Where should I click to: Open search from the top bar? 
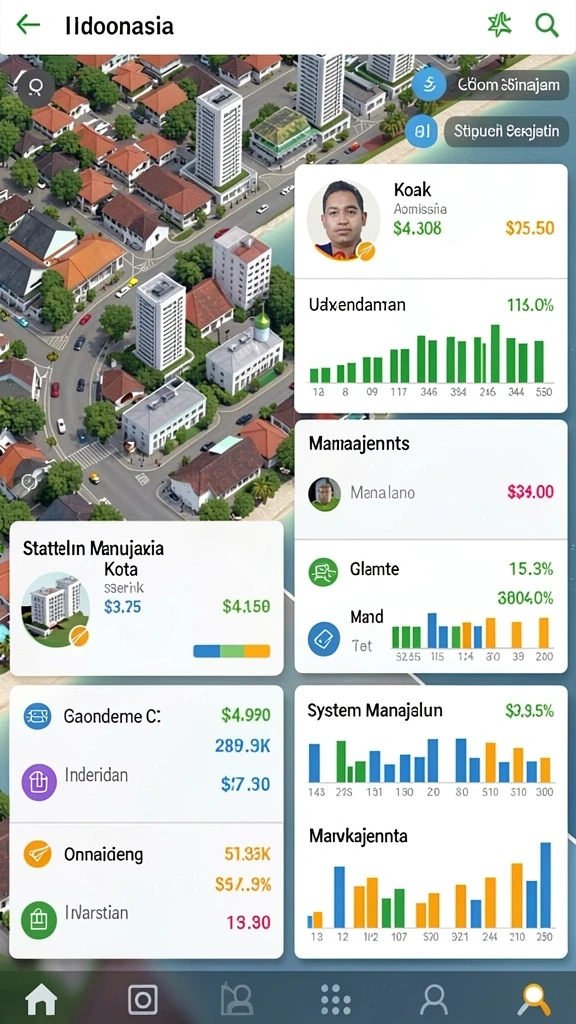click(547, 25)
